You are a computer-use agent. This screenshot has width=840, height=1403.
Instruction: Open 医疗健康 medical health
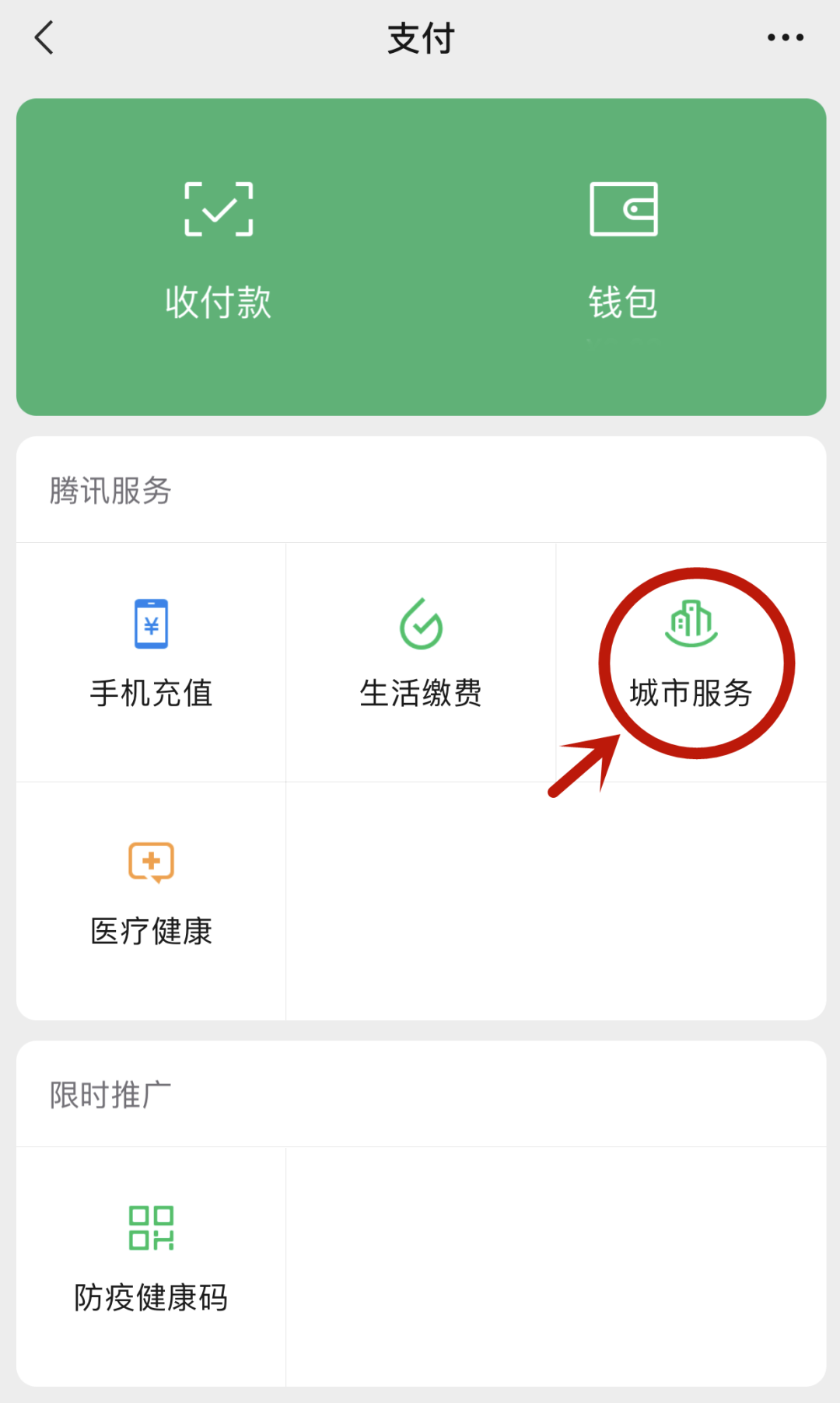[151, 901]
